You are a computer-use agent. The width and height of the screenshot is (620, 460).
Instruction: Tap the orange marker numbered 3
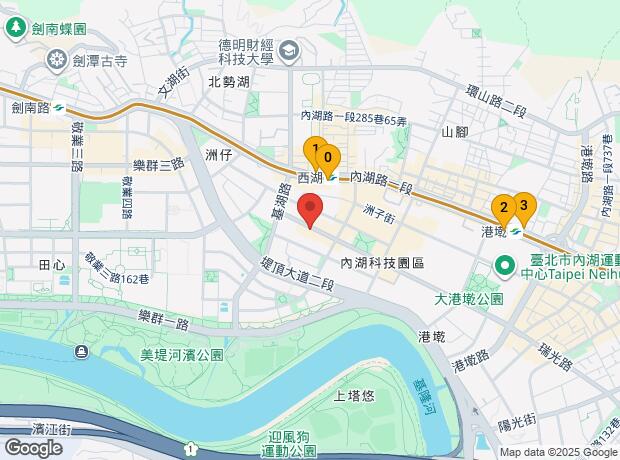[524, 208]
